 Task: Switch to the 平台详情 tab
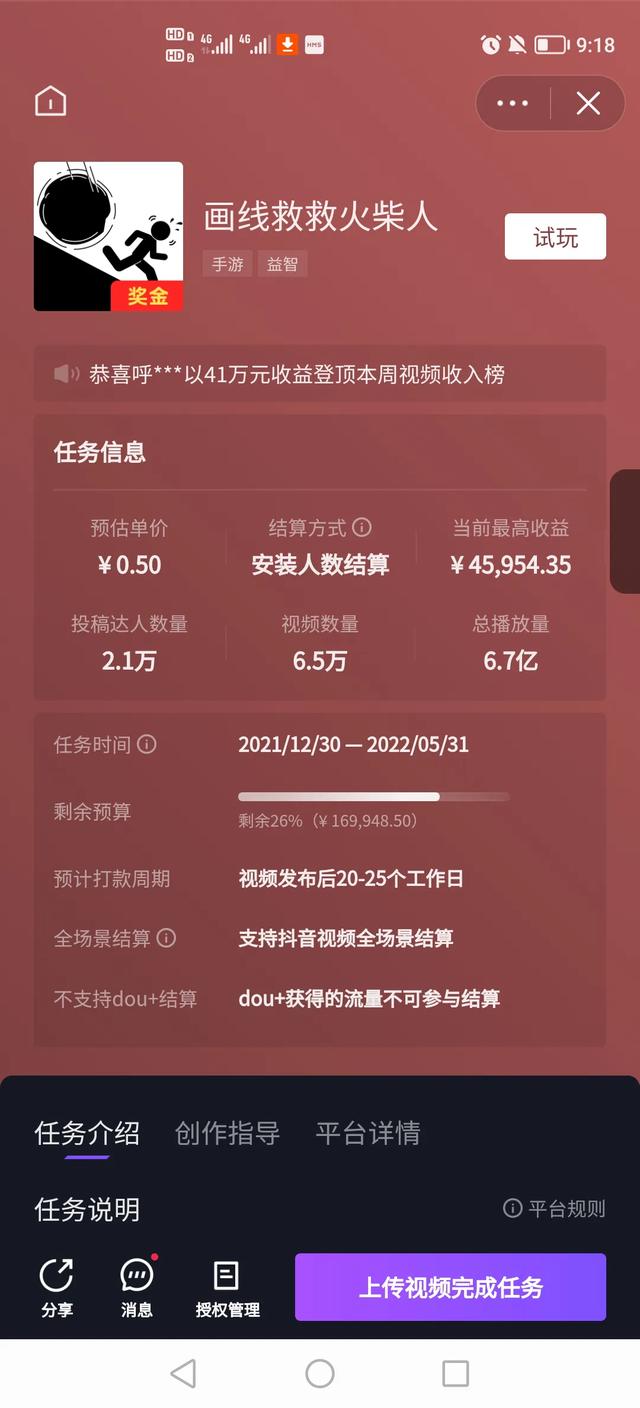click(367, 1133)
